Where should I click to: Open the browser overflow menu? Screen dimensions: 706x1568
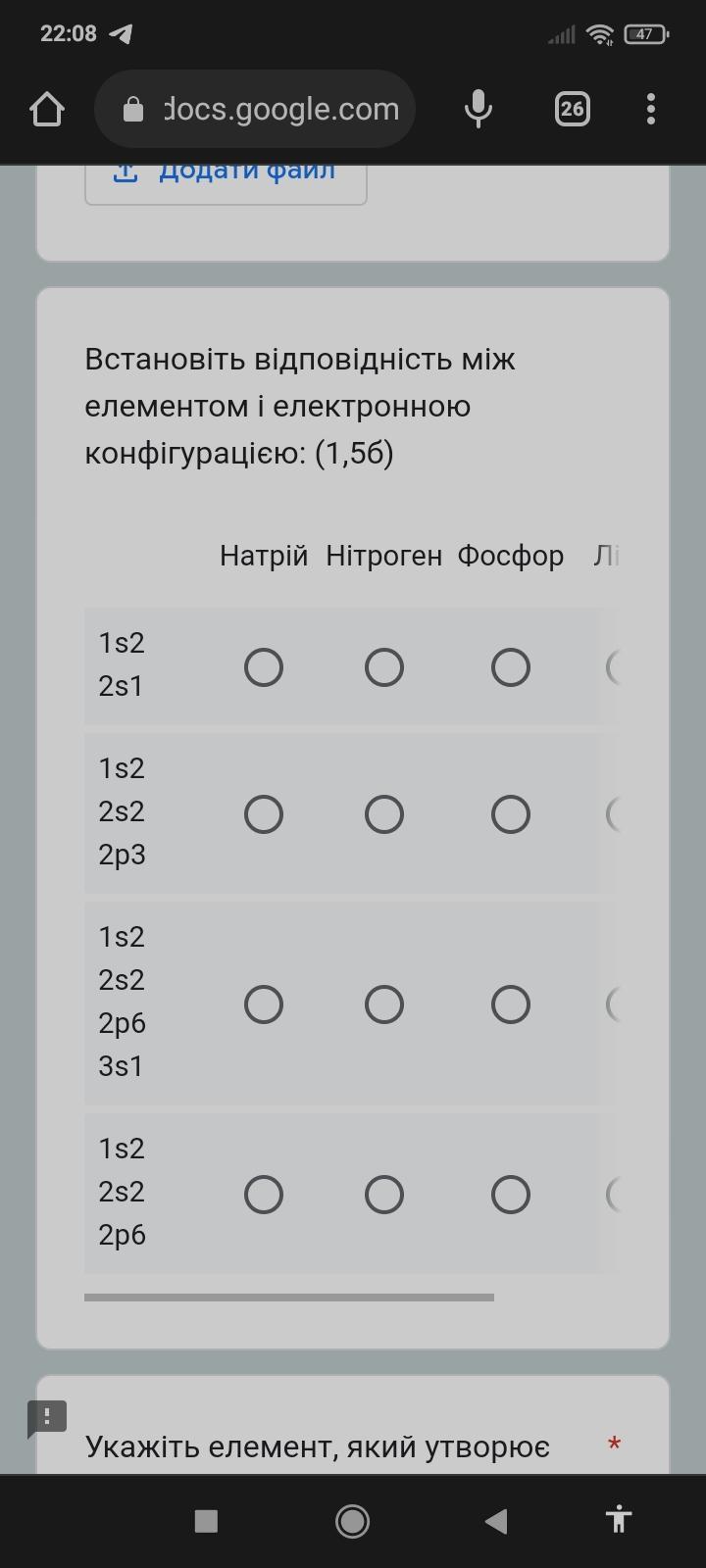(x=651, y=109)
